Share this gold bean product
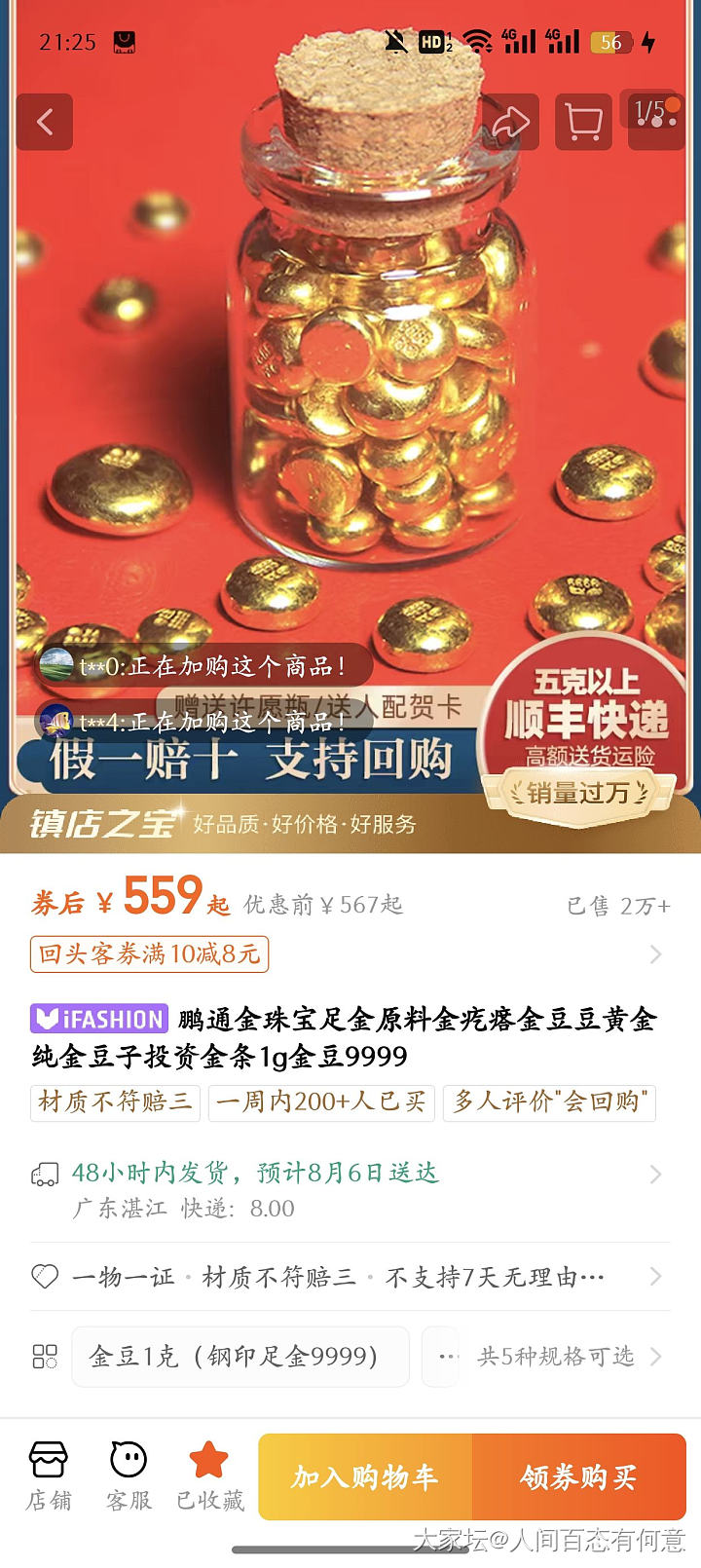This screenshot has height=1568, width=701. click(510, 122)
